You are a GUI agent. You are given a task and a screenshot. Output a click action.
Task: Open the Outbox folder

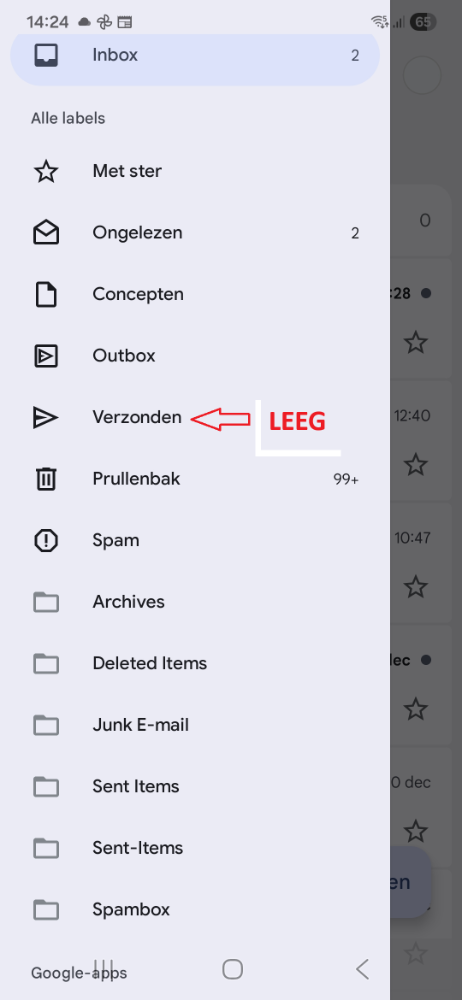pyautogui.click(x=195, y=356)
